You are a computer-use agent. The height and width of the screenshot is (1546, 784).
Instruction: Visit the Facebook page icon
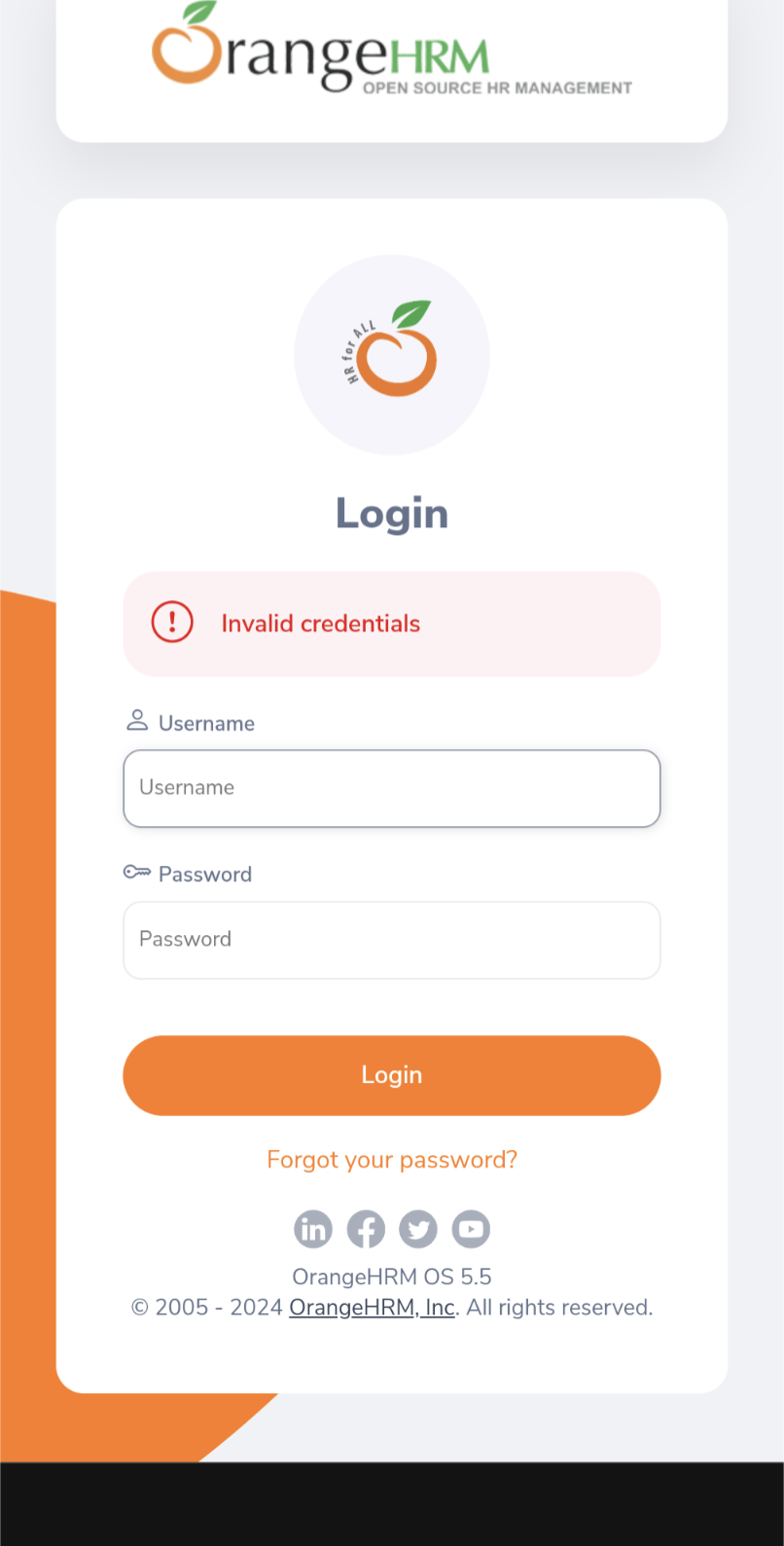[366, 1230]
